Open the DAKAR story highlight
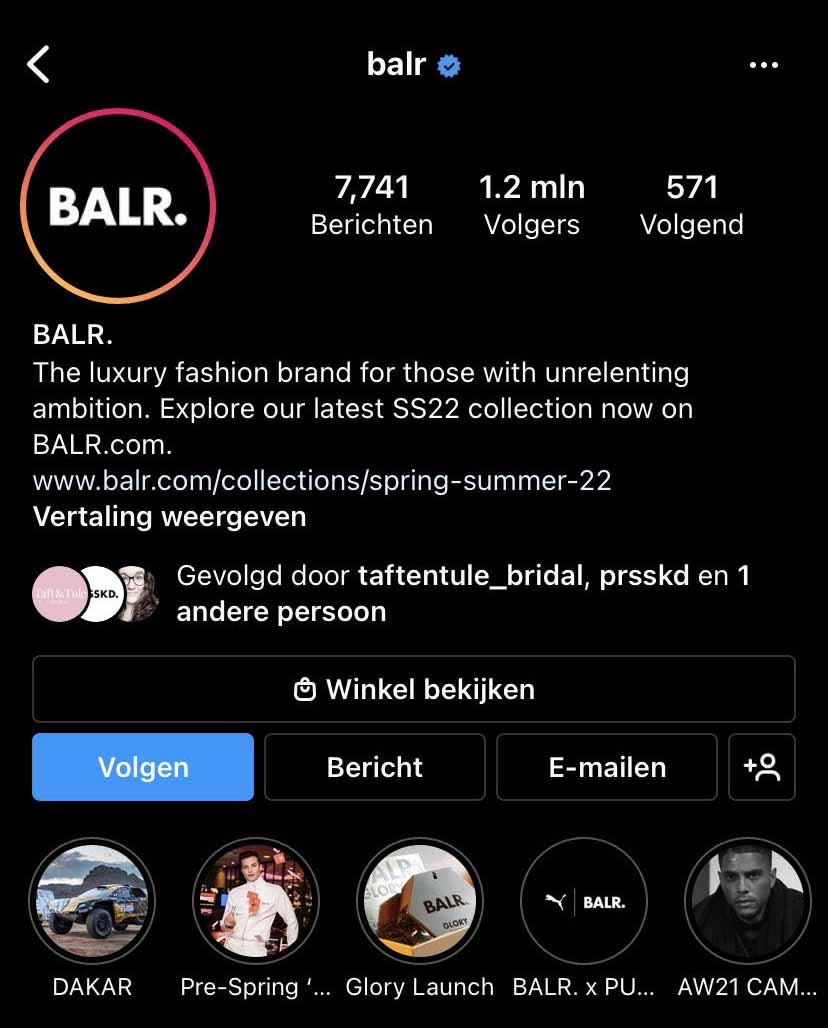Screen dimensions: 828x1028 (x=92, y=901)
